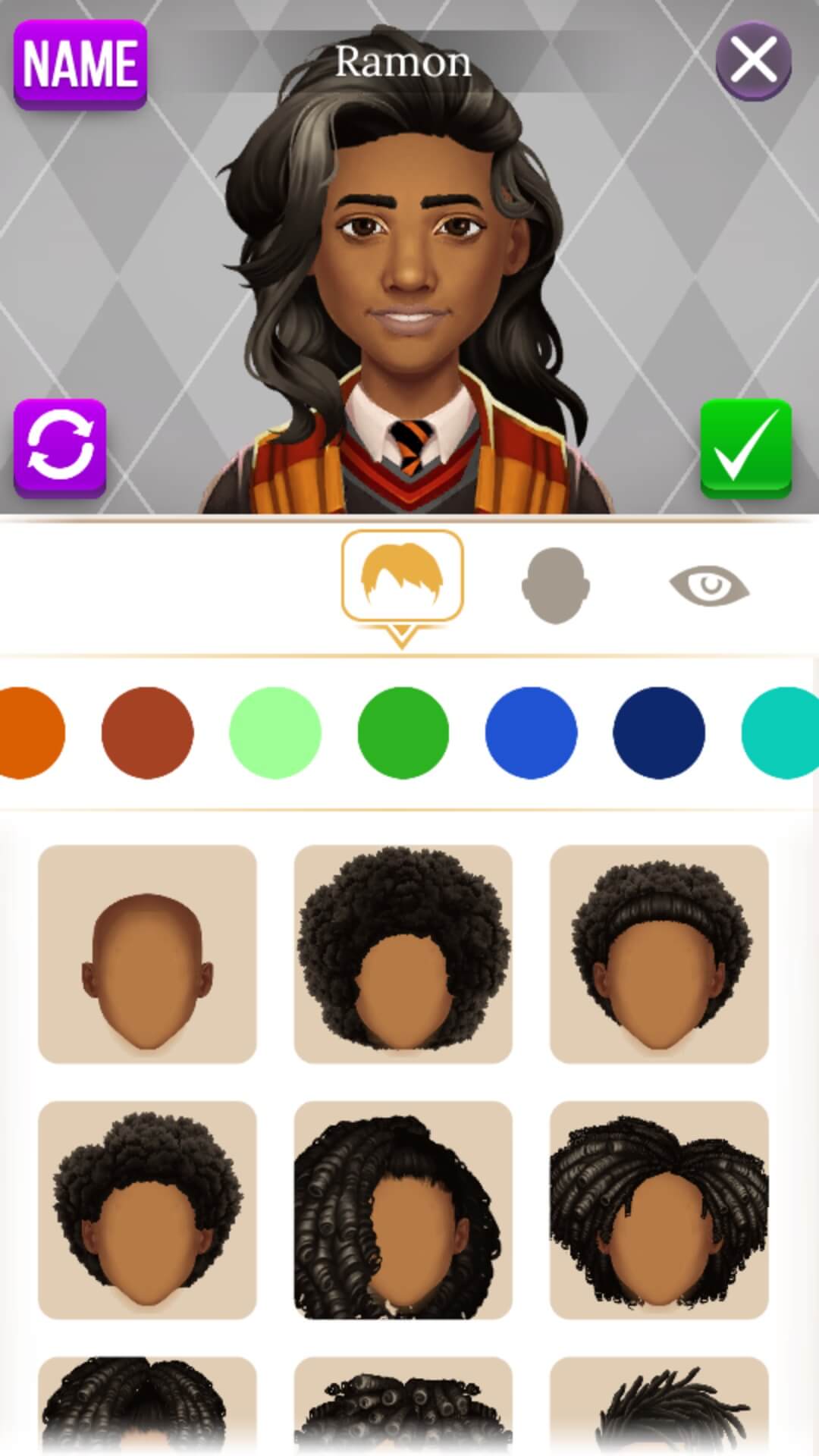
Task: Choose the bald head hairstyle
Action: (147, 954)
